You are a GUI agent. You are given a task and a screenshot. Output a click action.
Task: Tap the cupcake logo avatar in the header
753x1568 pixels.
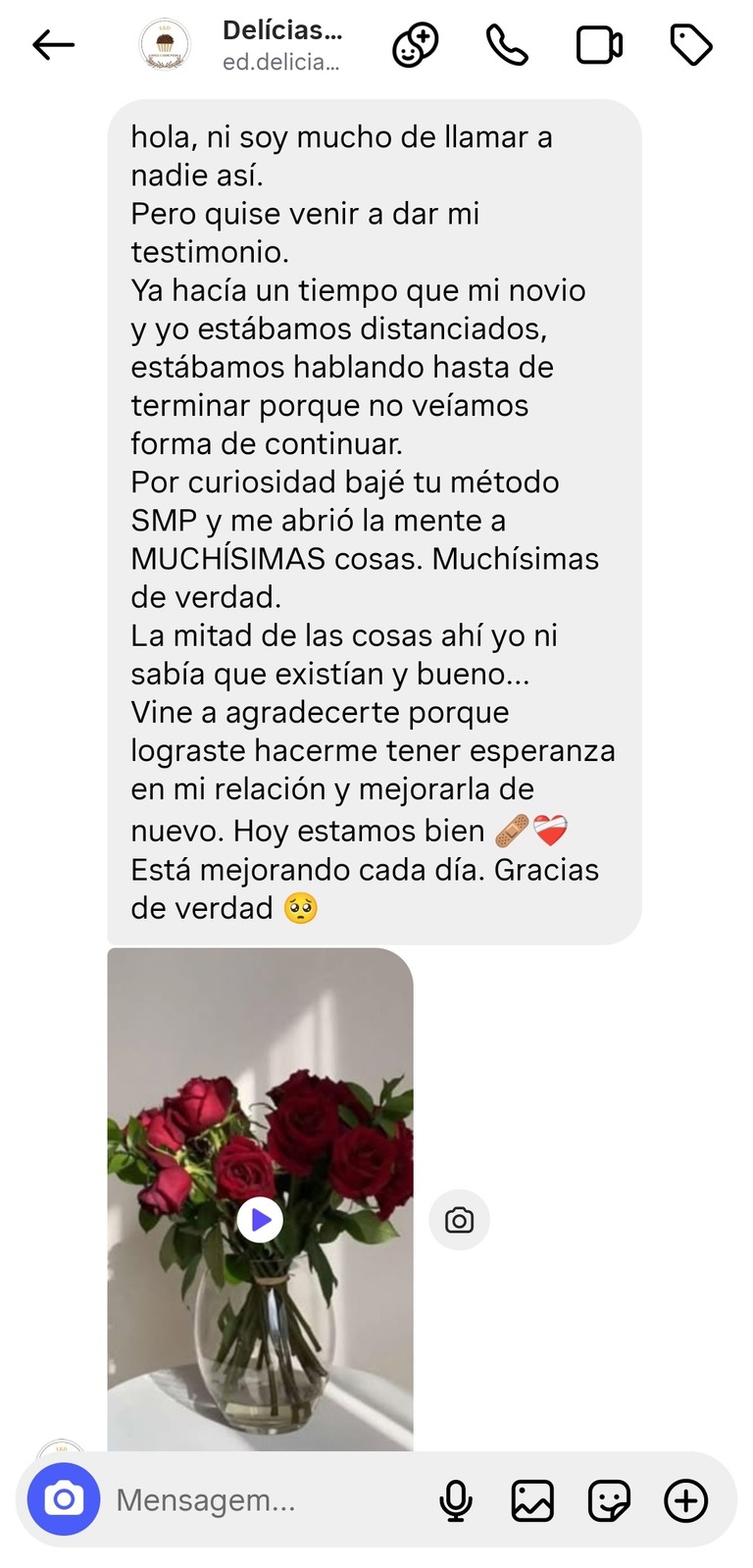165,44
